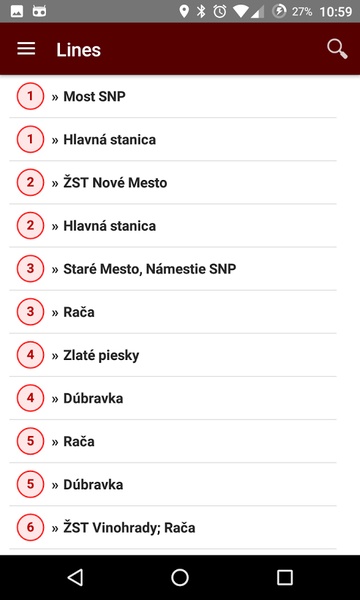Viewport: 360px width, 600px height.
Task: Open the hamburger drawer menu
Action: coord(26,49)
